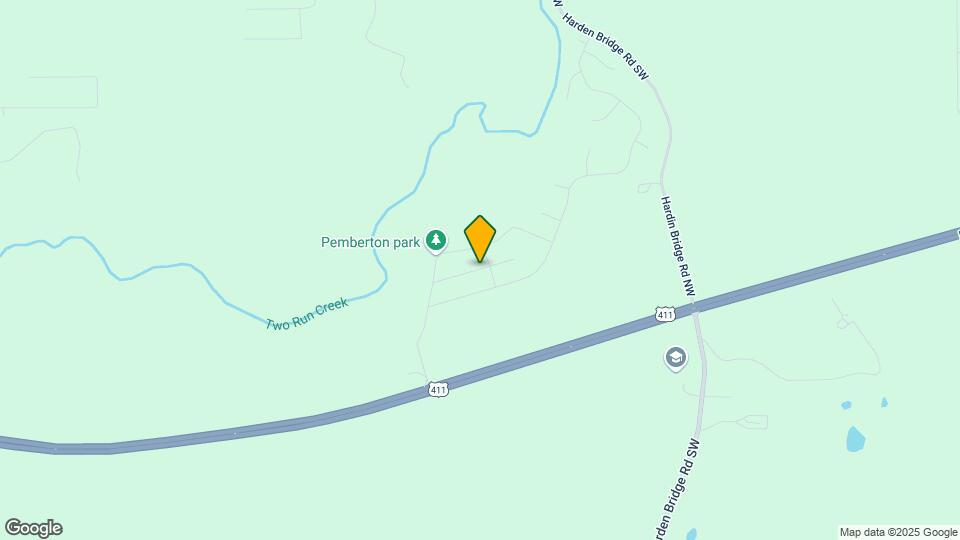Select the school icon near Highway 411
This screenshot has height=540, width=960.
click(676, 357)
